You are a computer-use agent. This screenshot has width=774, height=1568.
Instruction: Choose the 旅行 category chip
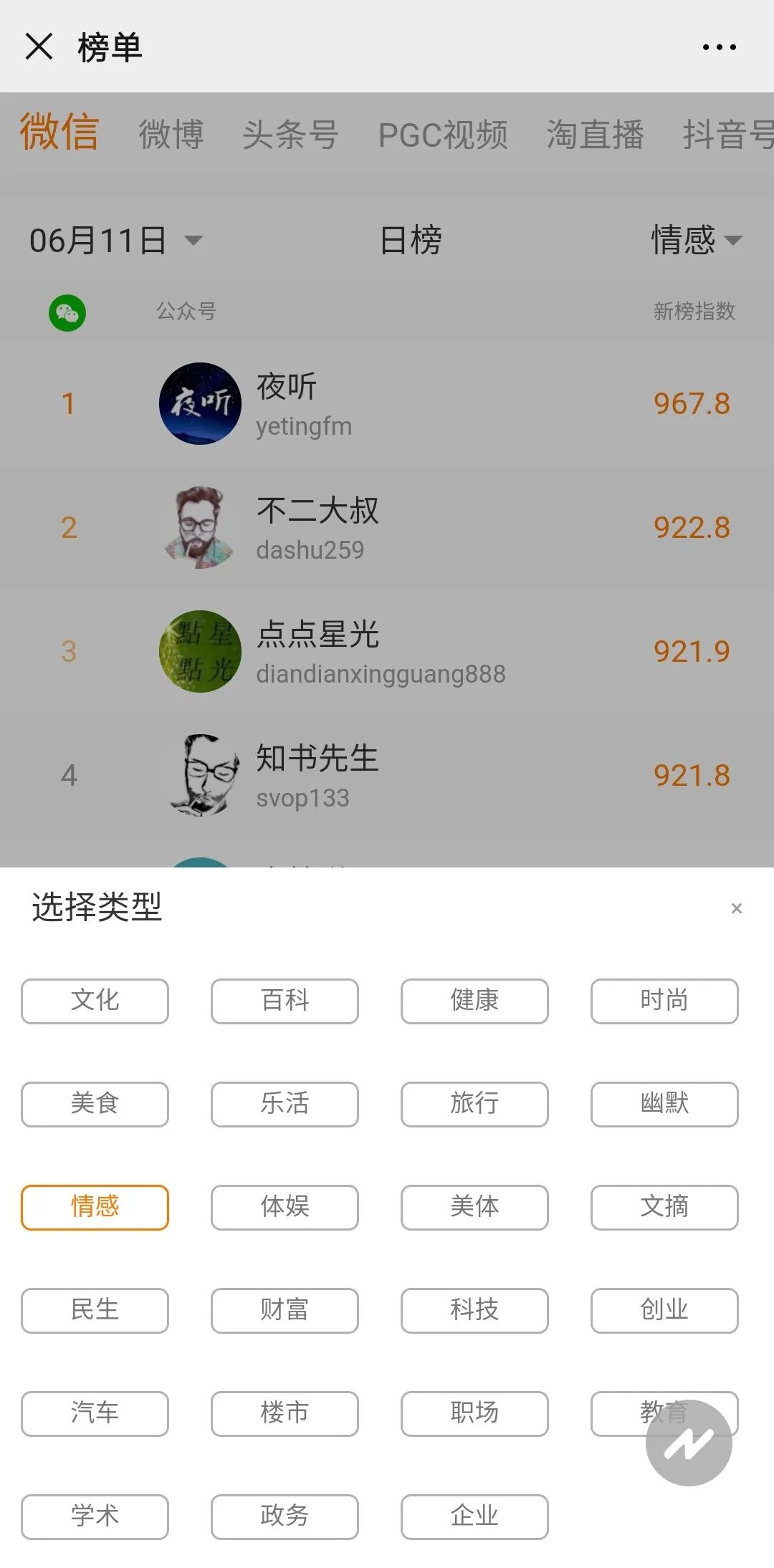click(x=474, y=1104)
